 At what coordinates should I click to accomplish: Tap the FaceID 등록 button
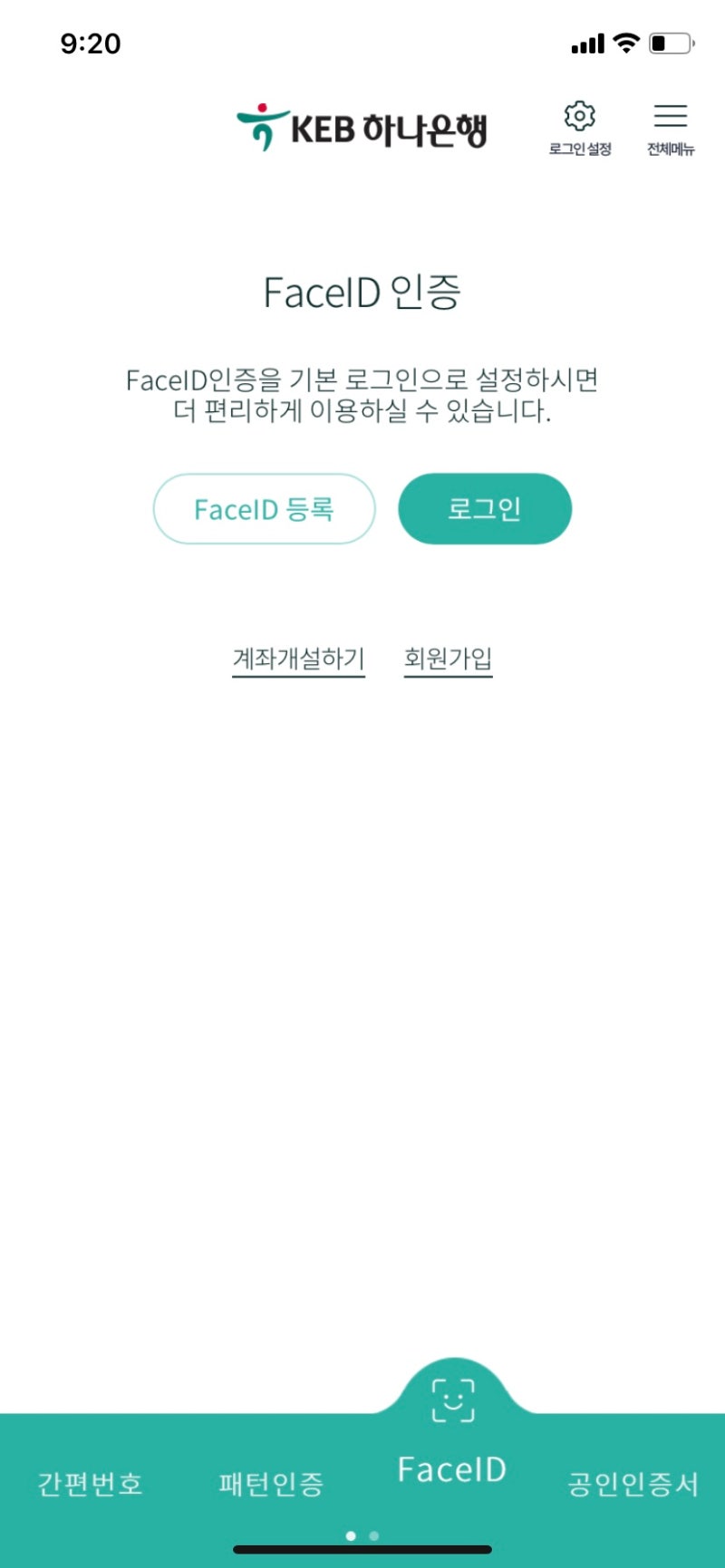pos(264,508)
